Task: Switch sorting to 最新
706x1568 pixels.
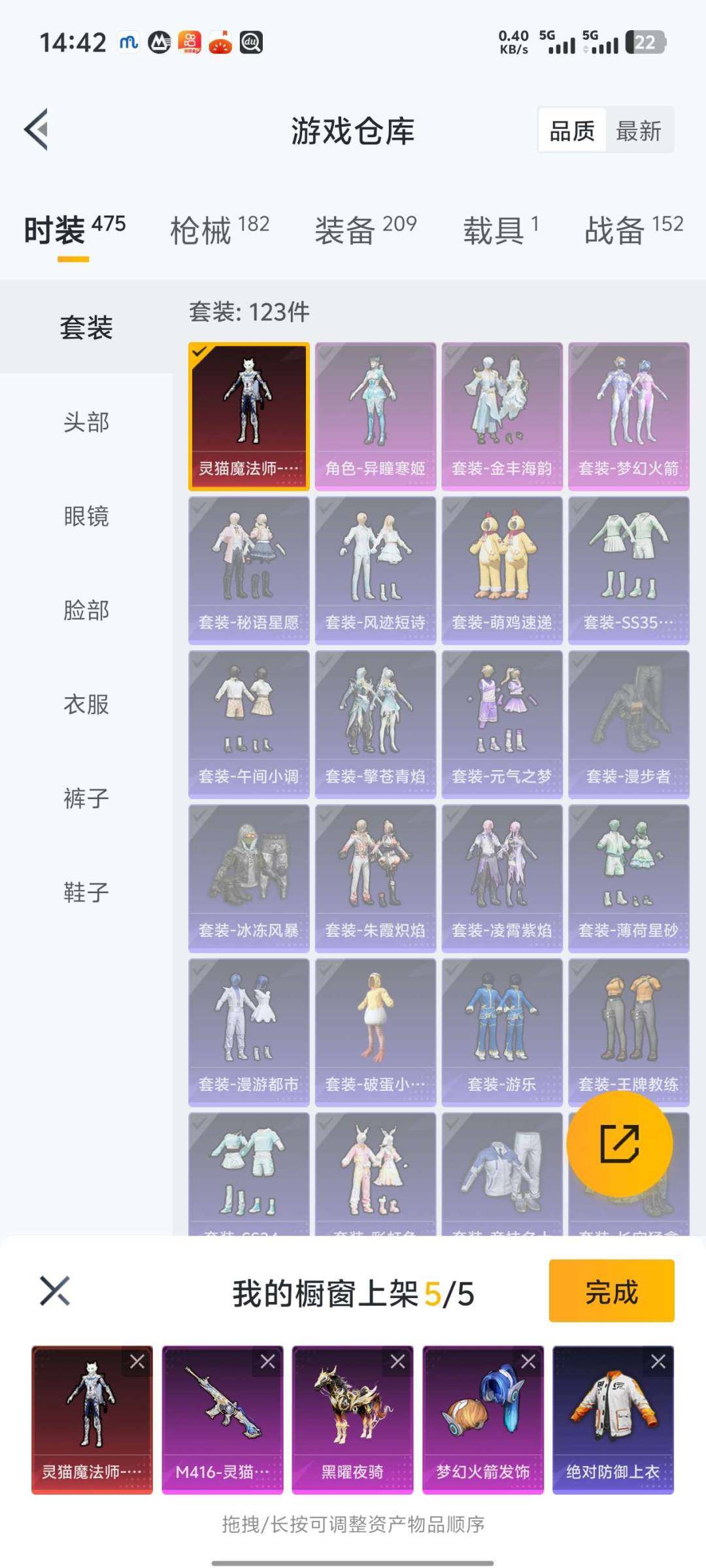Action: click(x=639, y=131)
